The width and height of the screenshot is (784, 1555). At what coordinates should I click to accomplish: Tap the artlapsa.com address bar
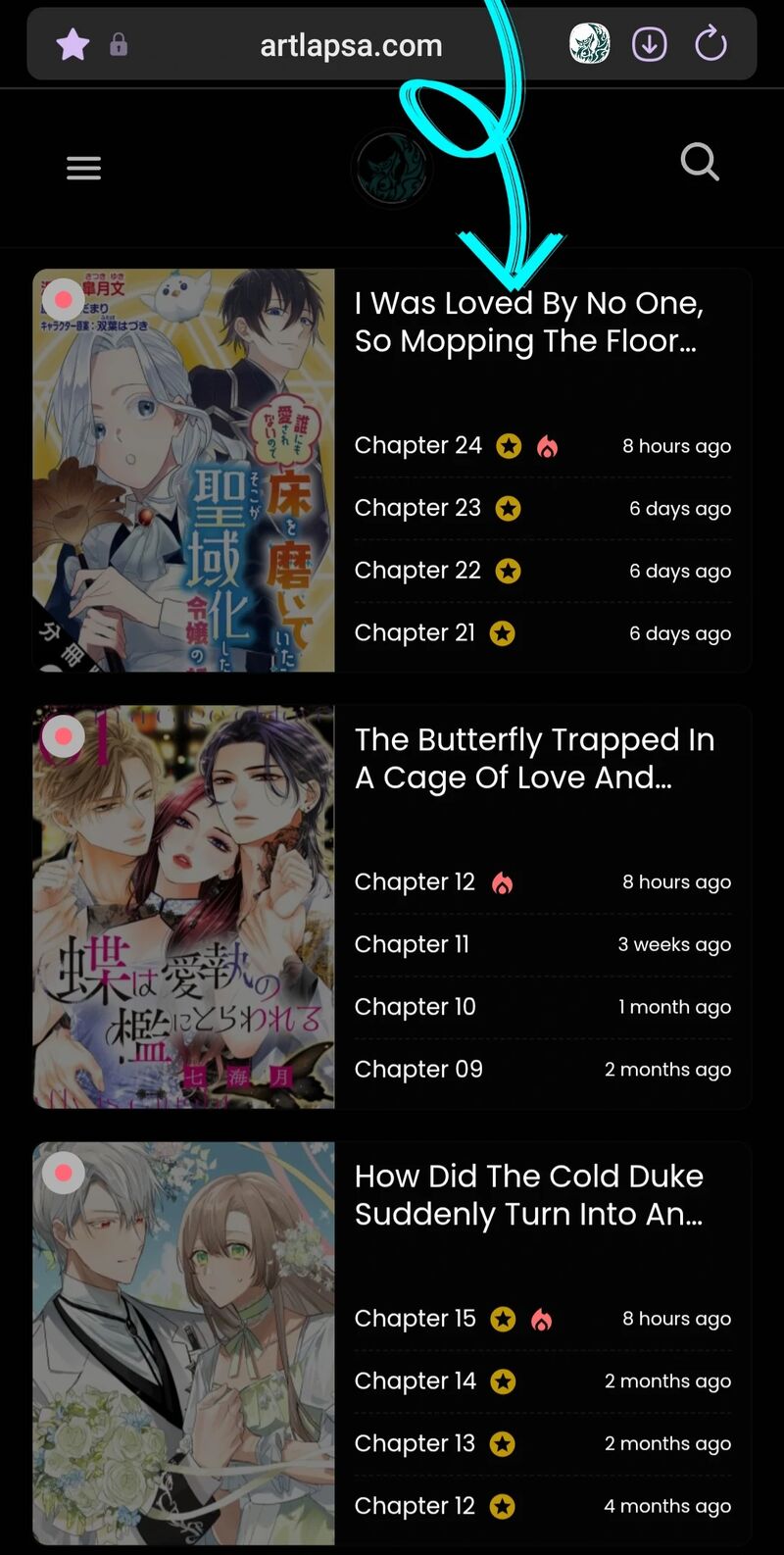350,45
